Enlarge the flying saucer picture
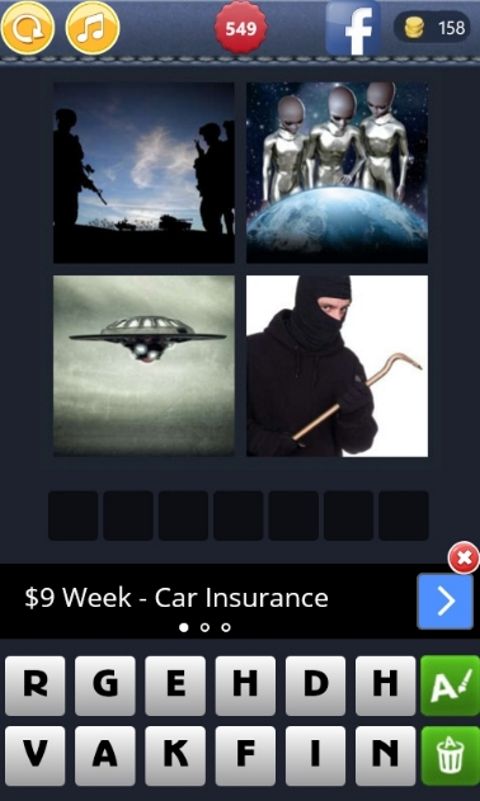 click(x=144, y=366)
